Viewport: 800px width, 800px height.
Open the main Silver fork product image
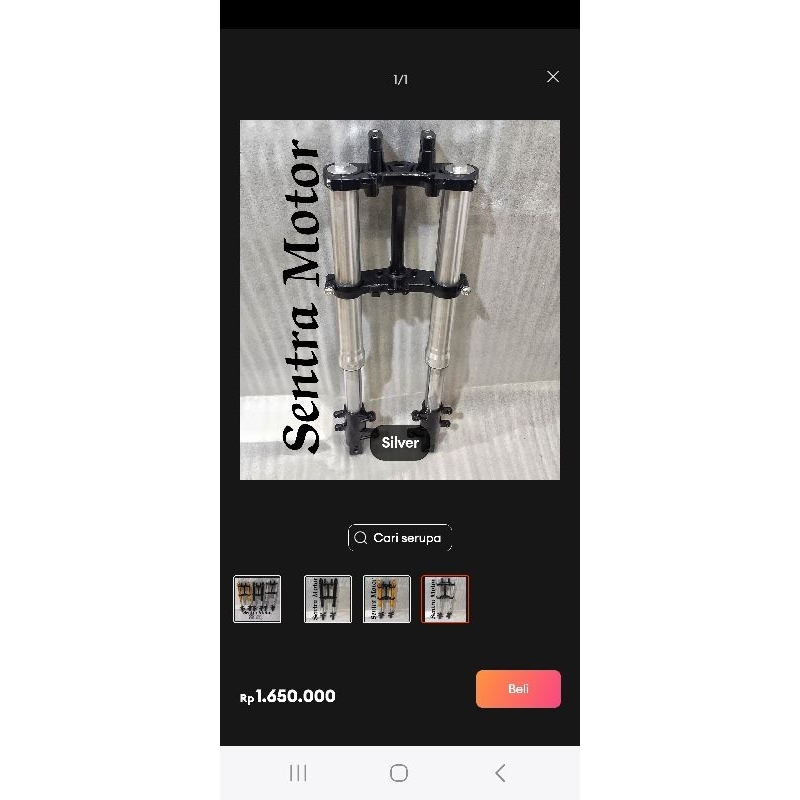(x=400, y=300)
